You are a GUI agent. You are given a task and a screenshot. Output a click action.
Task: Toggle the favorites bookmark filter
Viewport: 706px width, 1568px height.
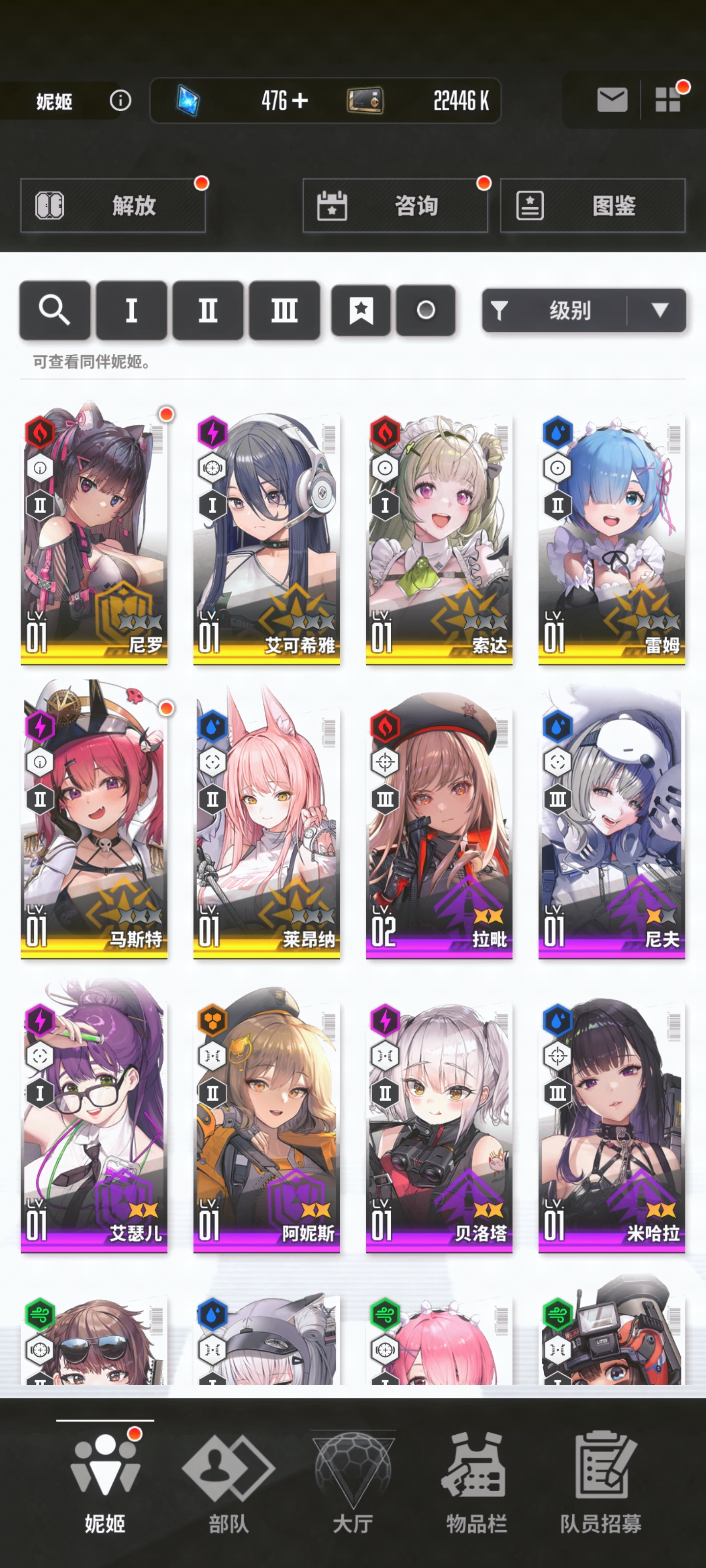point(361,310)
